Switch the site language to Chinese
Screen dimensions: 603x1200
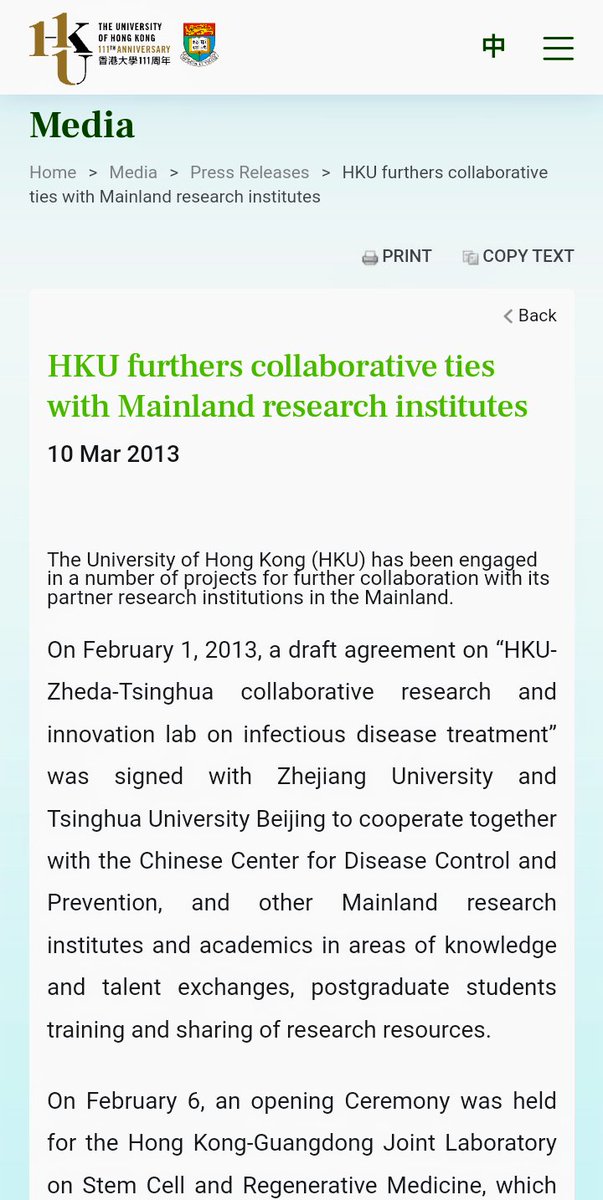(x=494, y=46)
